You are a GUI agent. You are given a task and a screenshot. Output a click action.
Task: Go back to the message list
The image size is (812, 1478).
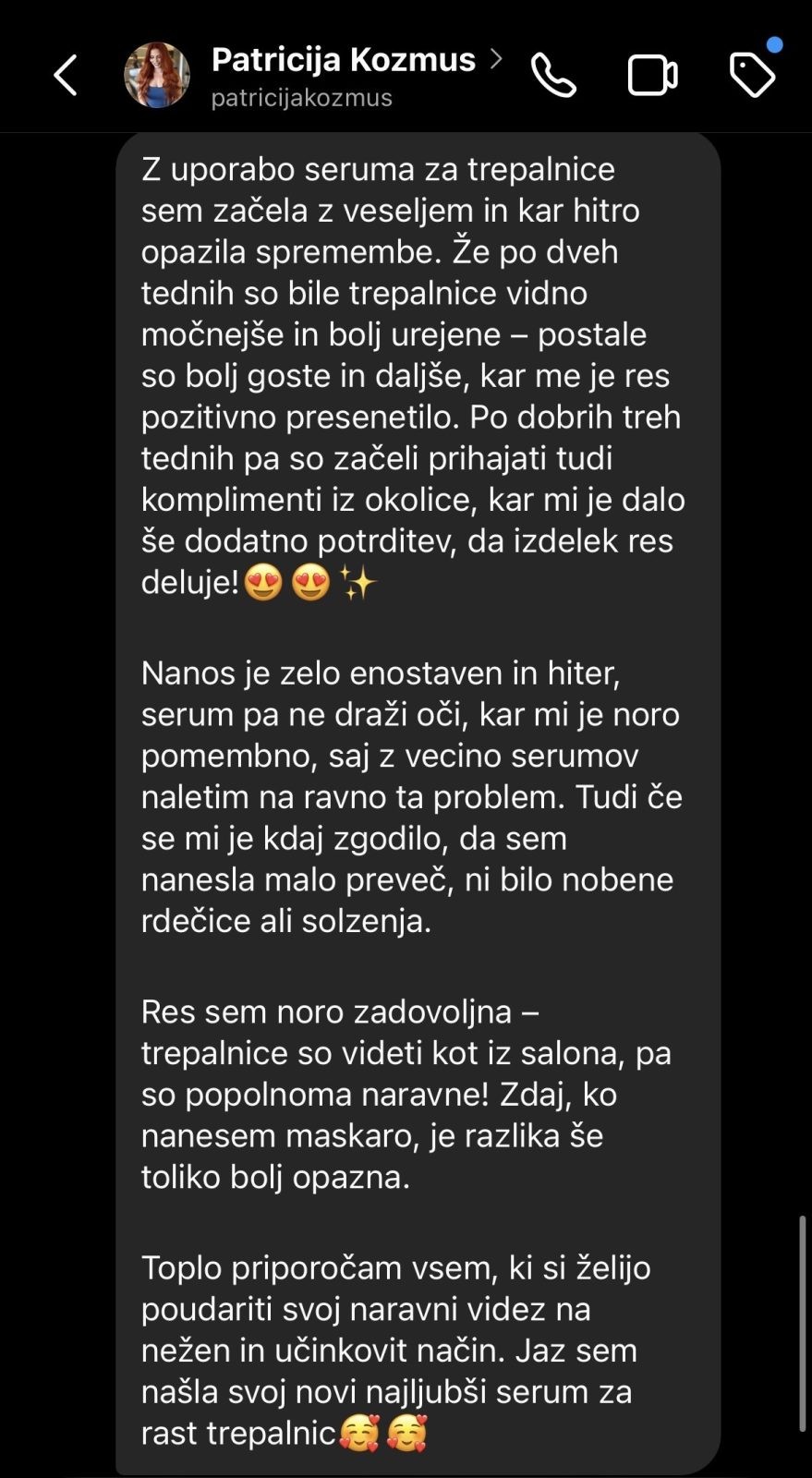coord(66,76)
